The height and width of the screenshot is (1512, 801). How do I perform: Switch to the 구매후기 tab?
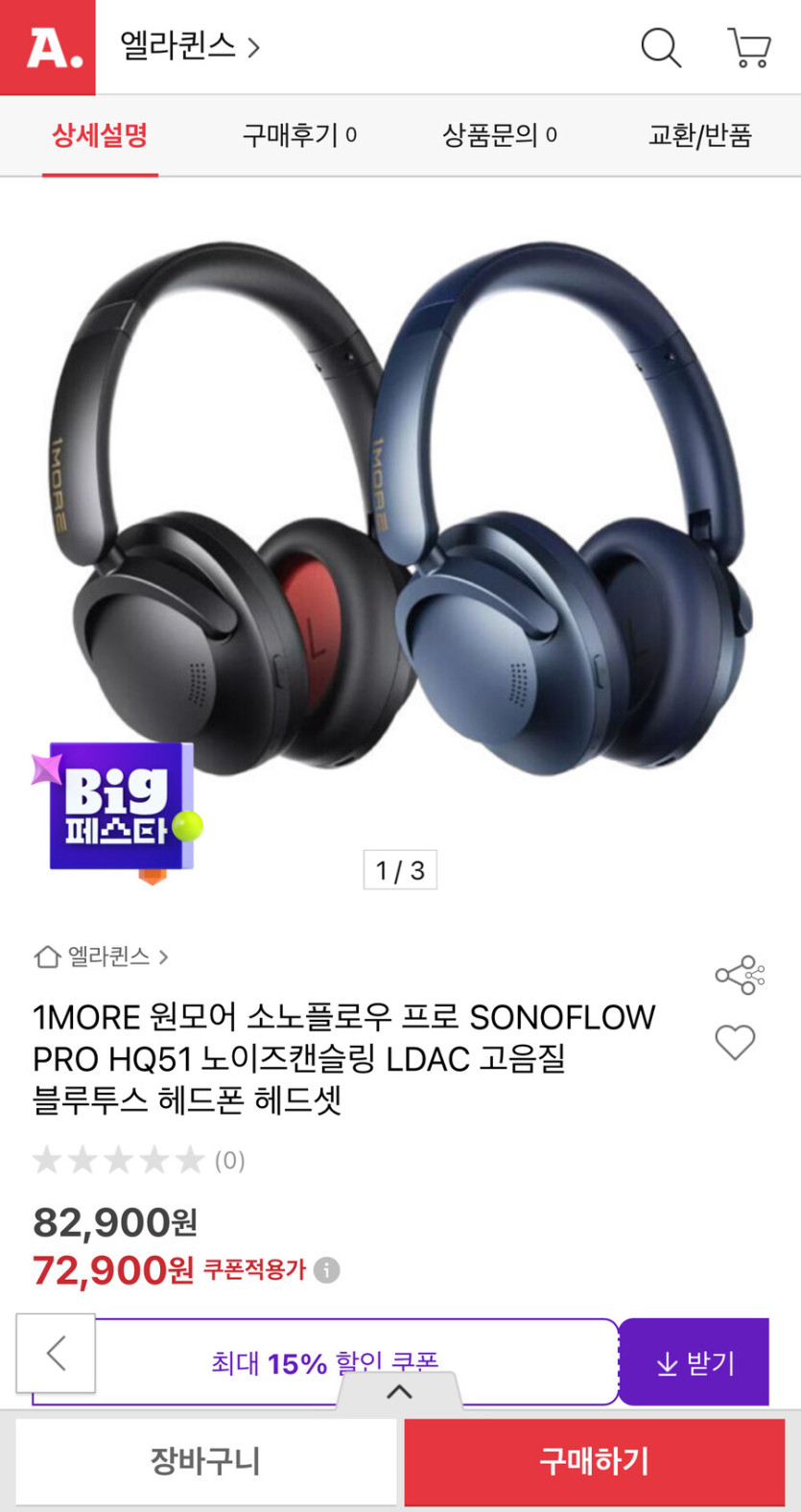point(298,135)
